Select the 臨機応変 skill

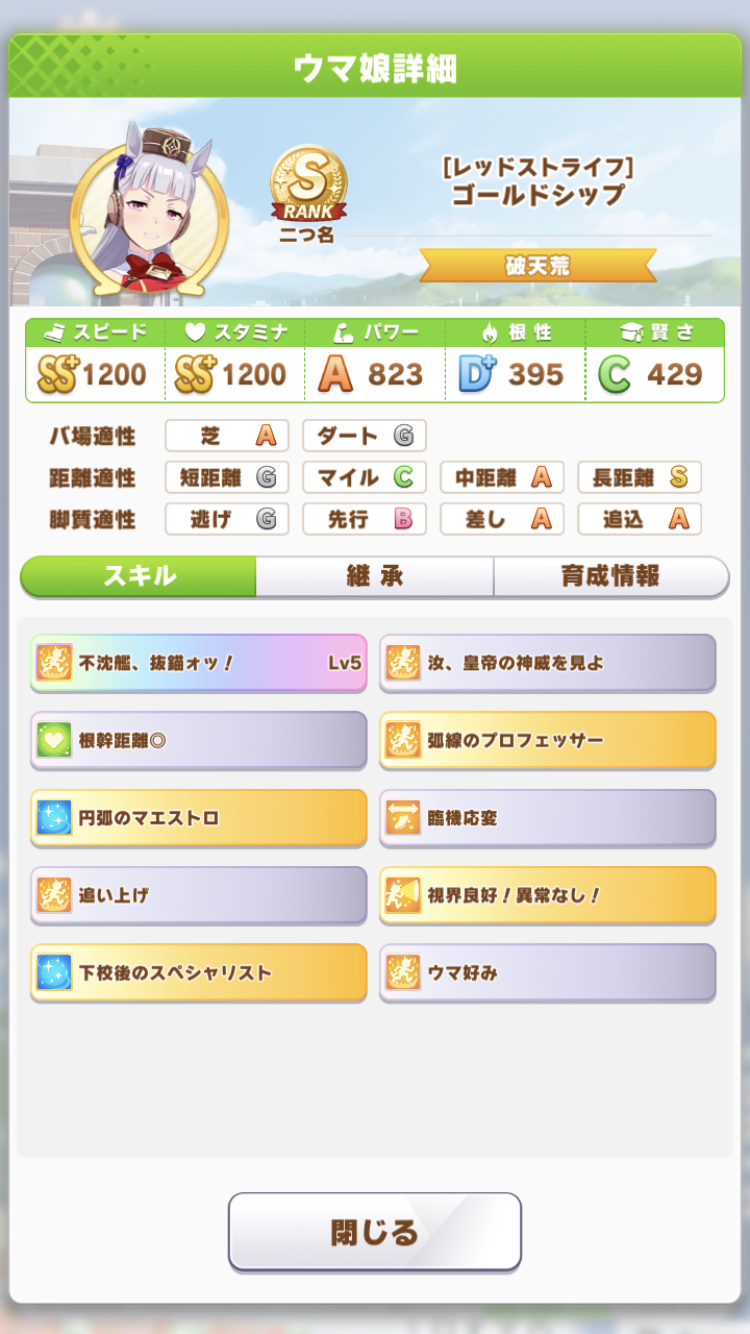click(x=547, y=818)
